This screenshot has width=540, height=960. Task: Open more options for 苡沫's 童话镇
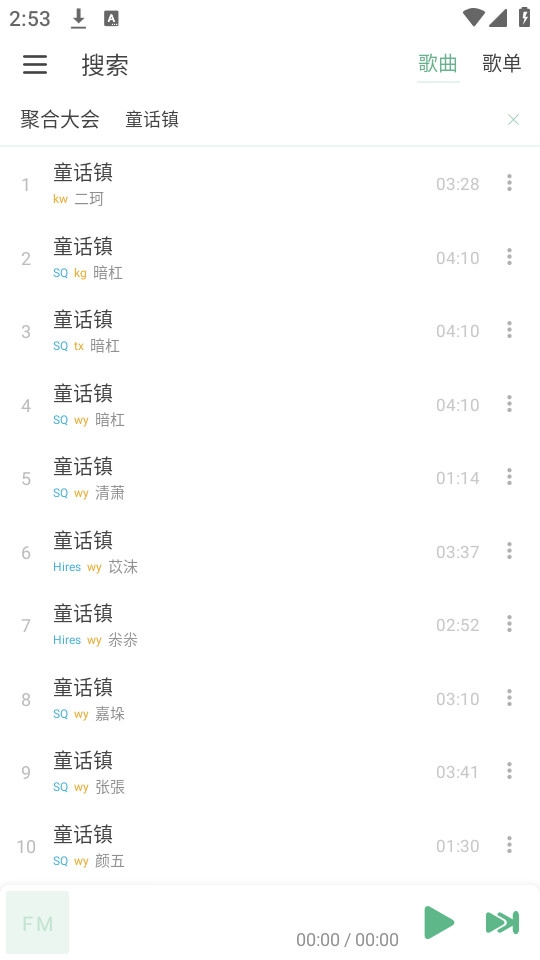509,551
